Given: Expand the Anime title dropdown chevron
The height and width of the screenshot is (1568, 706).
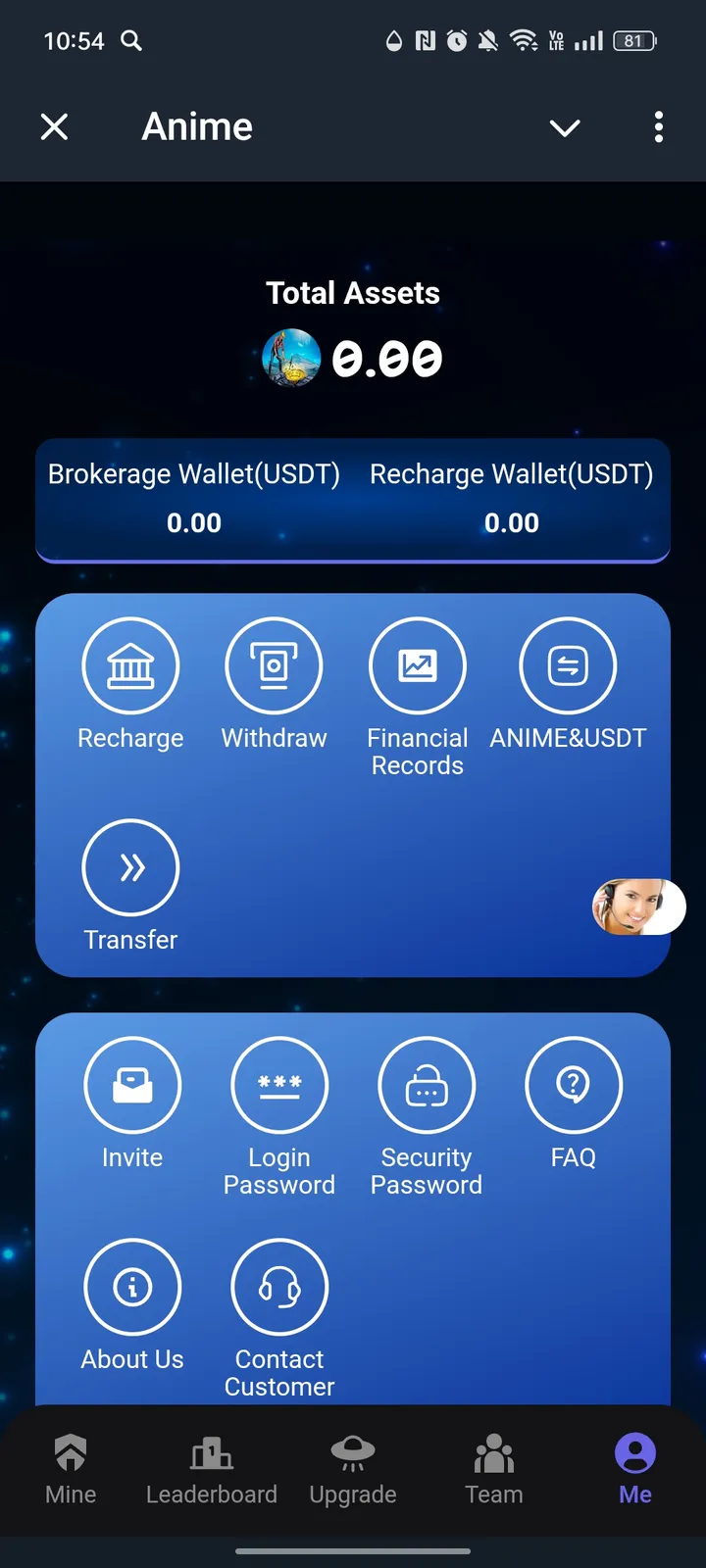Looking at the screenshot, I should (x=565, y=127).
